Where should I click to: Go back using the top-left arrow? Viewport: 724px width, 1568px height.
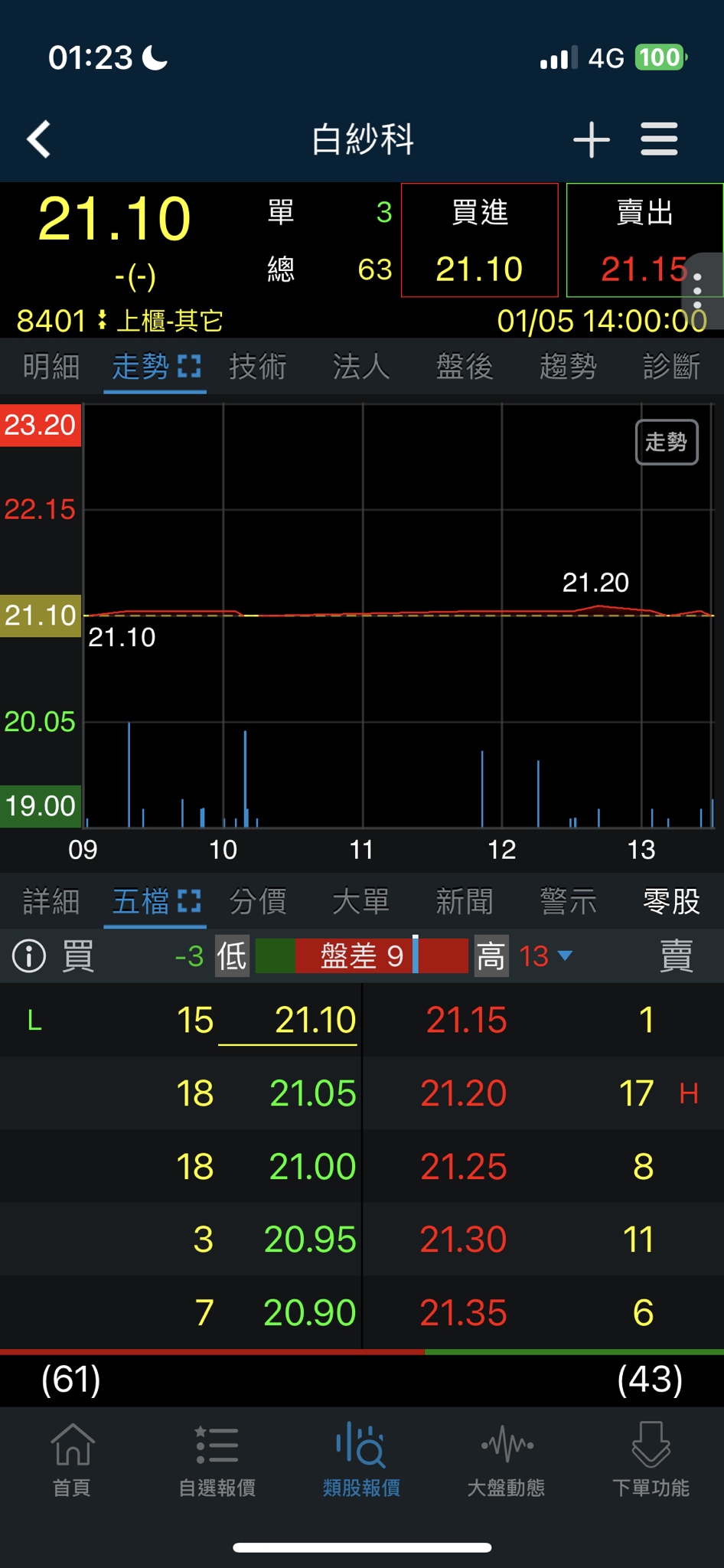39,139
